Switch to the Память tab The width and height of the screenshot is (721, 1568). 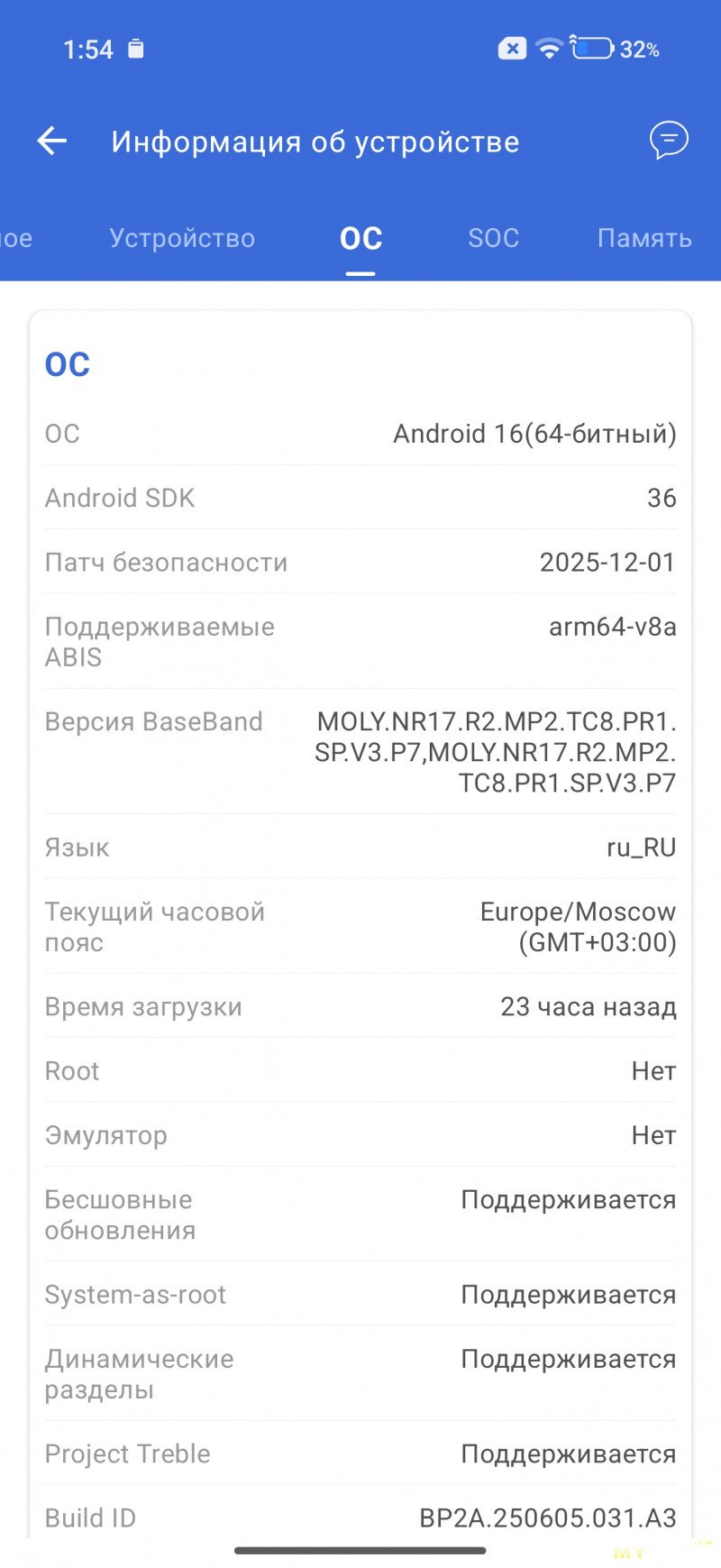(643, 238)
